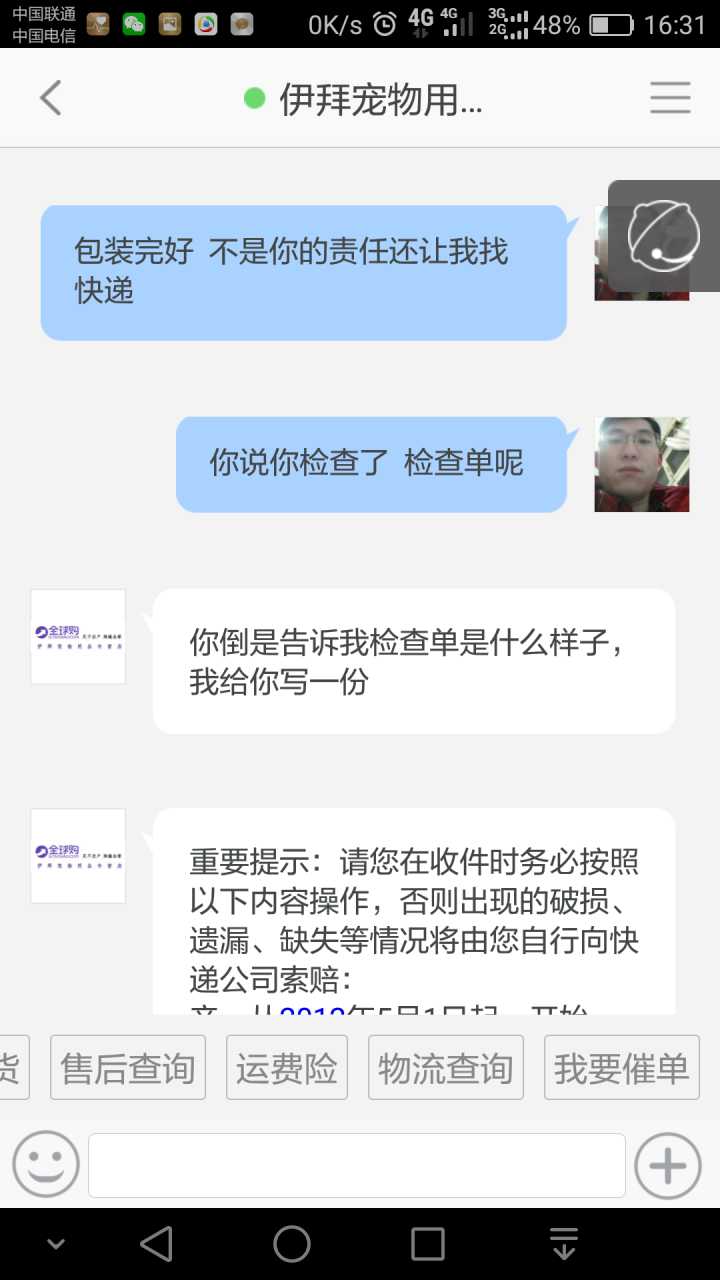
Task: Show recent apps from the navigation bar
Action: pos(428,1244)
